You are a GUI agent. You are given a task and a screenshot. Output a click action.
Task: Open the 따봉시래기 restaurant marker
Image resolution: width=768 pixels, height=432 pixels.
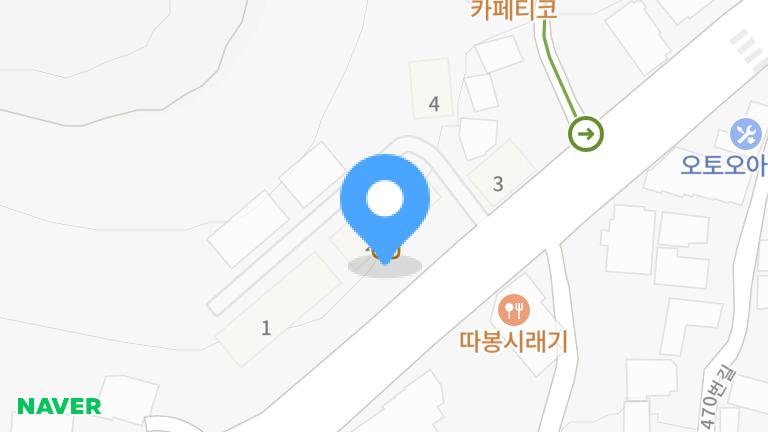[514, 309]
